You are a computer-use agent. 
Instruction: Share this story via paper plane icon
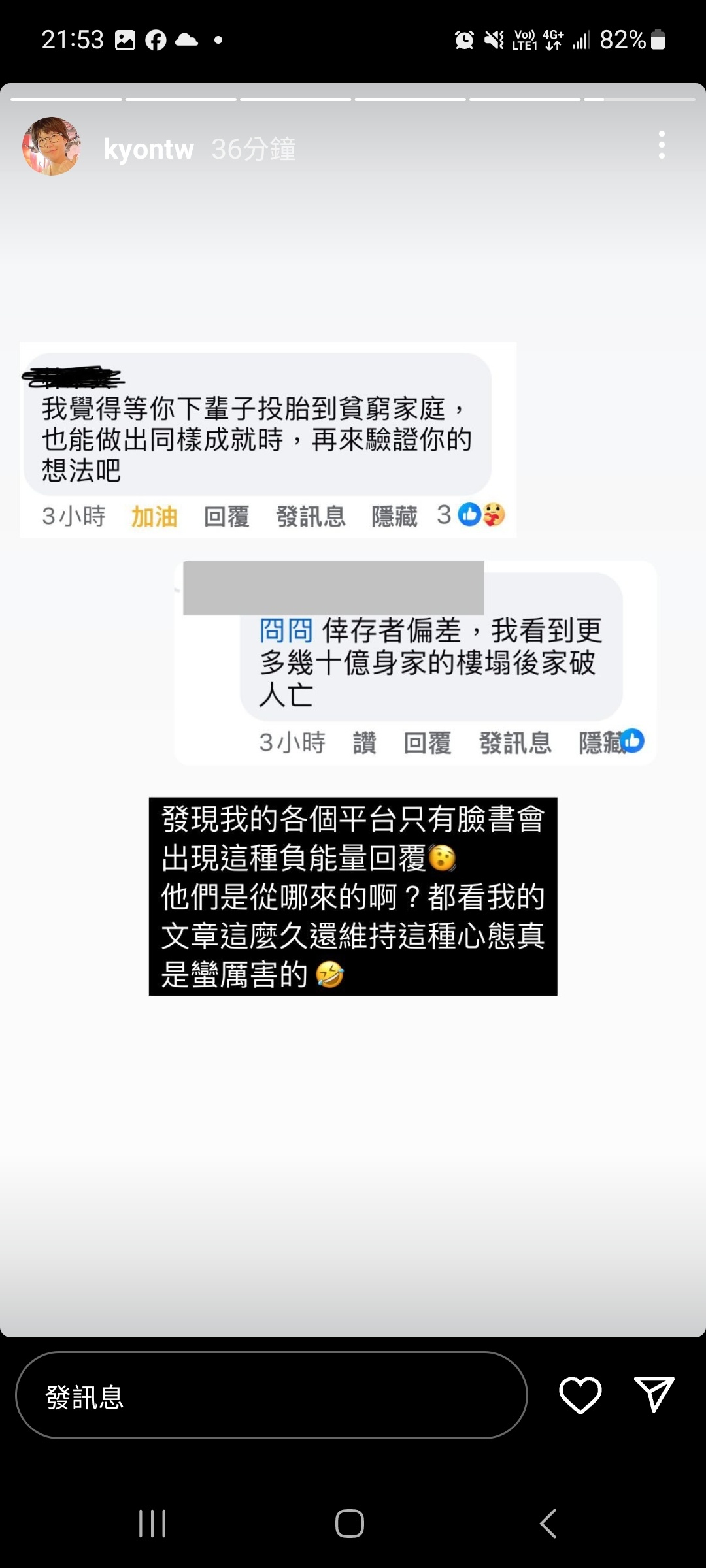pos(653,1394)
